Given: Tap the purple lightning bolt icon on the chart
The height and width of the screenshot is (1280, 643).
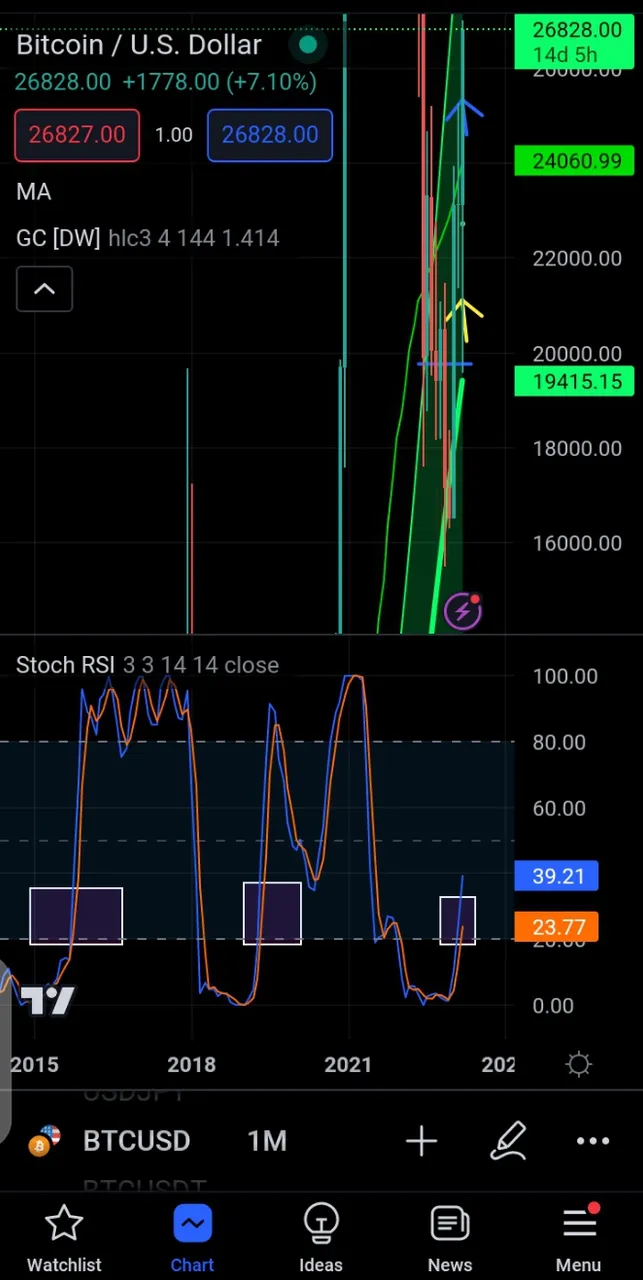Looking at the screenshot, I should point(462,611).
